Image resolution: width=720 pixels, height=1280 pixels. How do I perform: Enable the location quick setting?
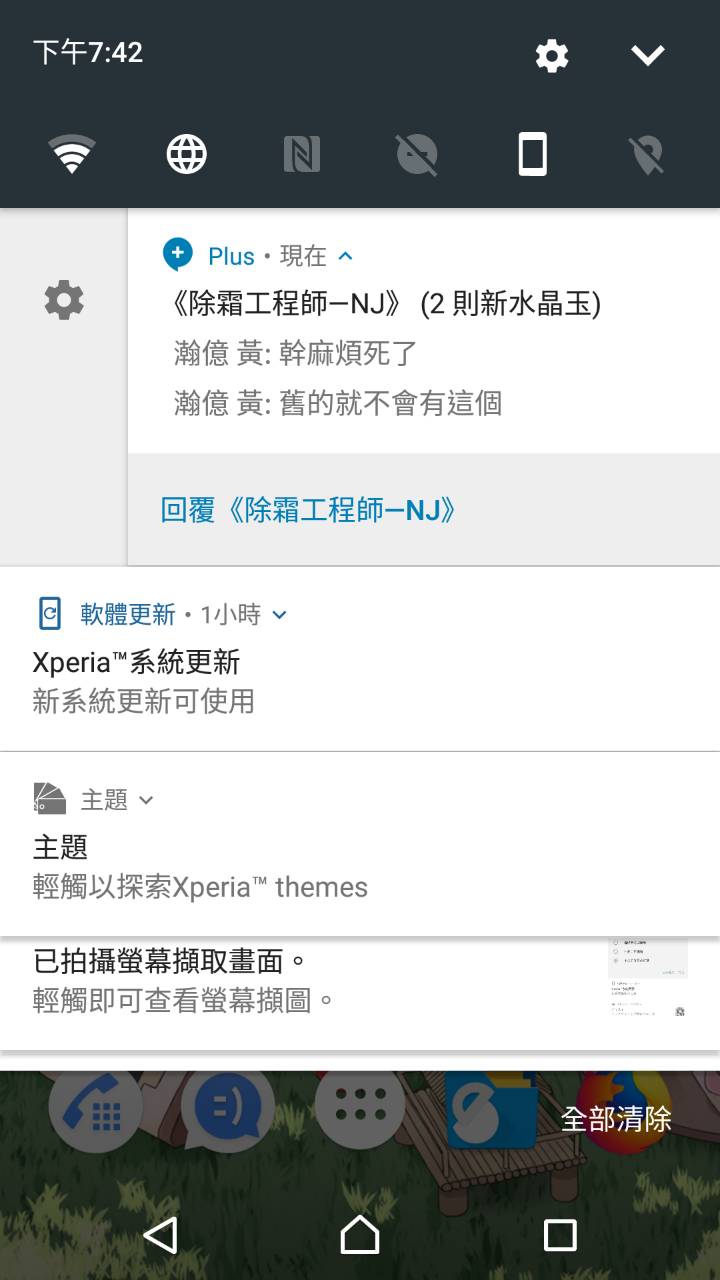pyautogui.click(x=647, y=155)
